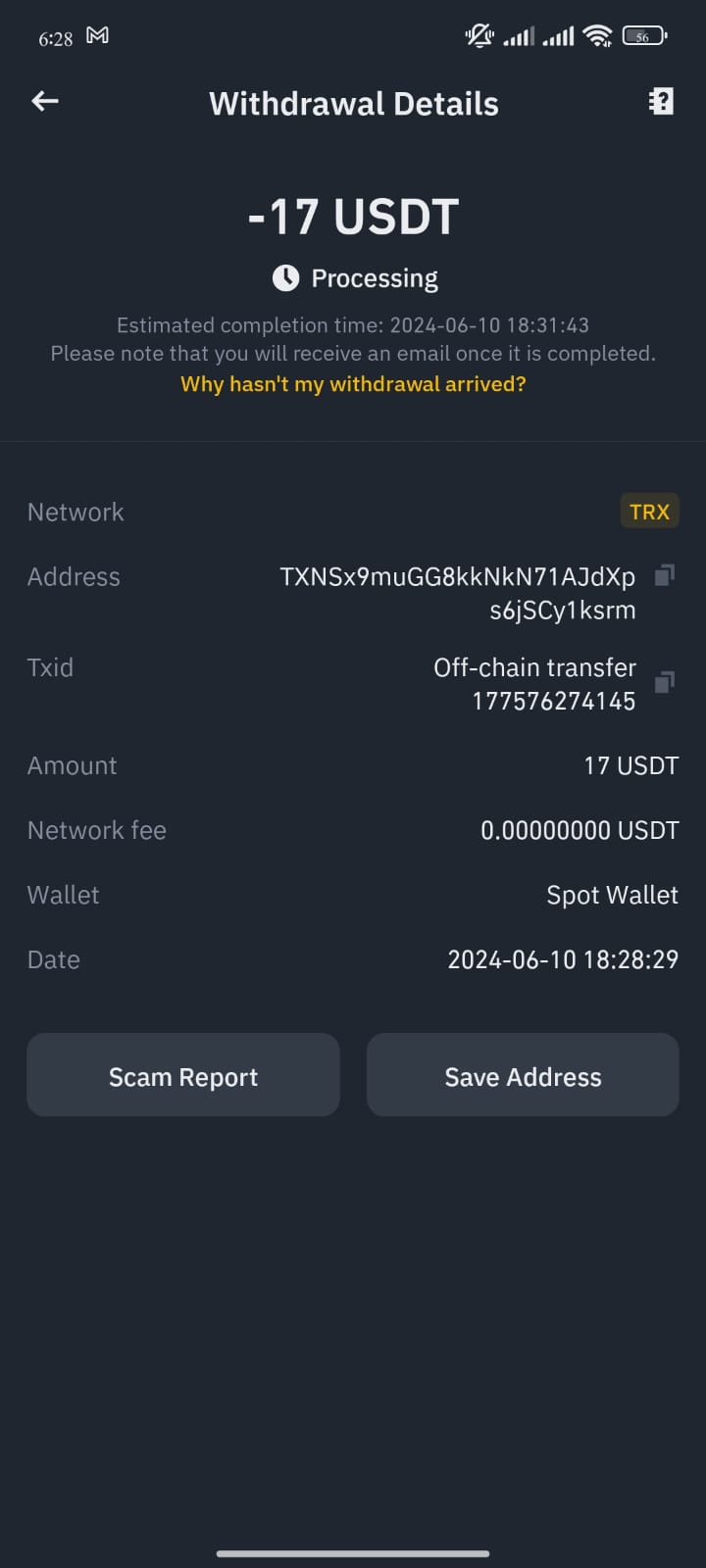Image resolution: width=706 pixels, height=1568 pixels.
Task: Click the back arrow to exit Withdrawal Details
Action: [44, 101]
